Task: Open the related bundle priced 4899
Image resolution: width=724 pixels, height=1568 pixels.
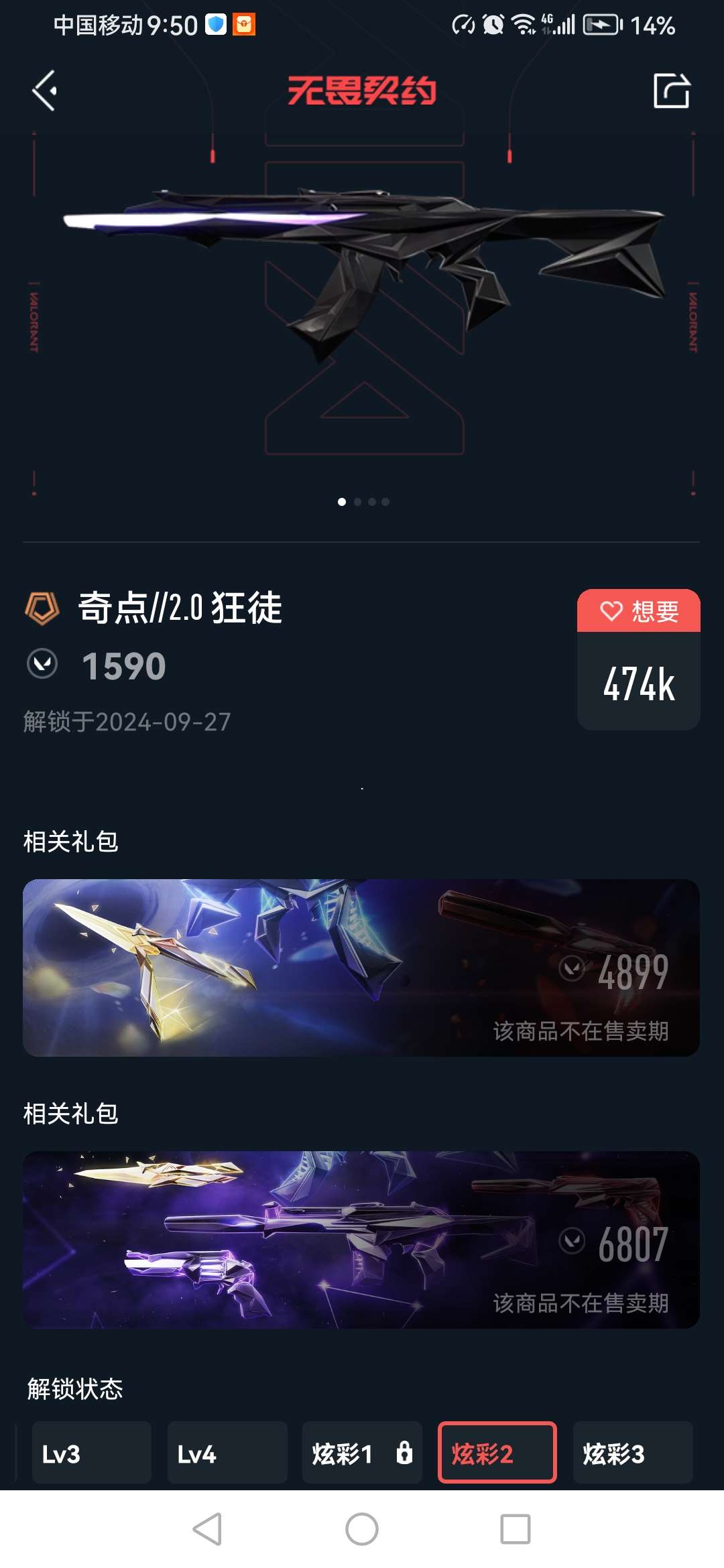Action: coord(361,968)
